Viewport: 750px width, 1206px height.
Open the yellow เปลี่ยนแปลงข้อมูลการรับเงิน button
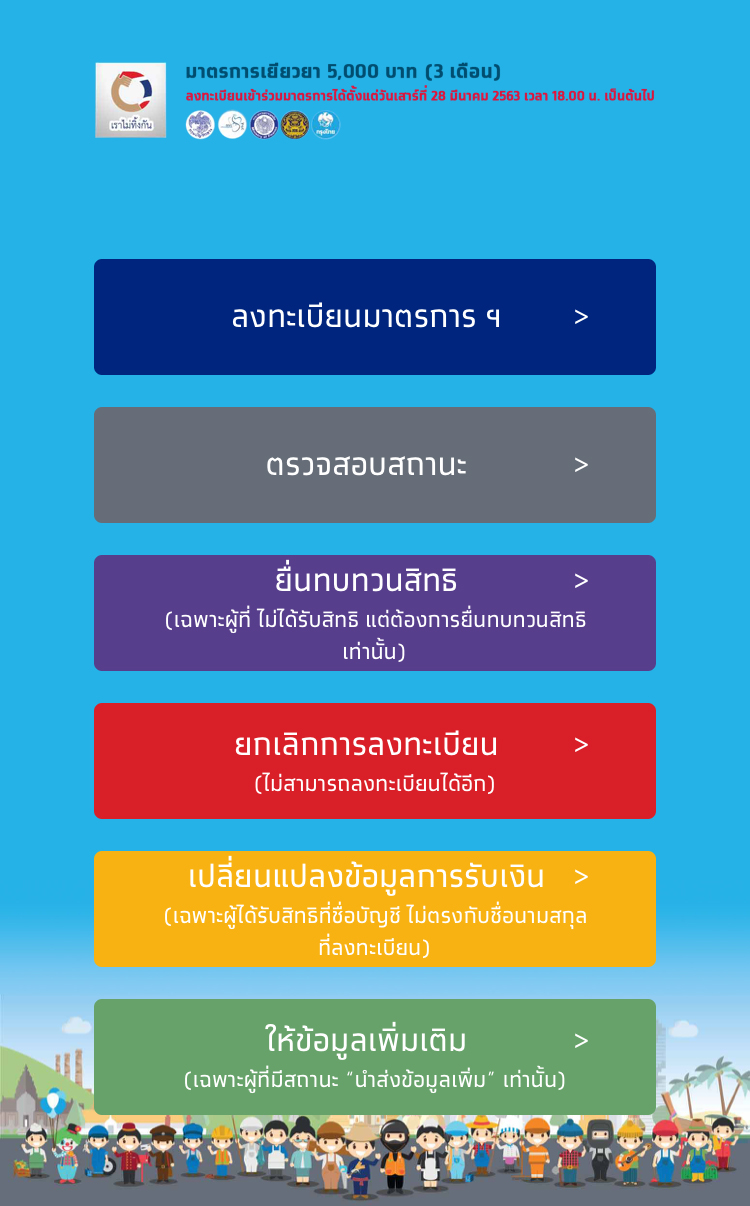360,908
